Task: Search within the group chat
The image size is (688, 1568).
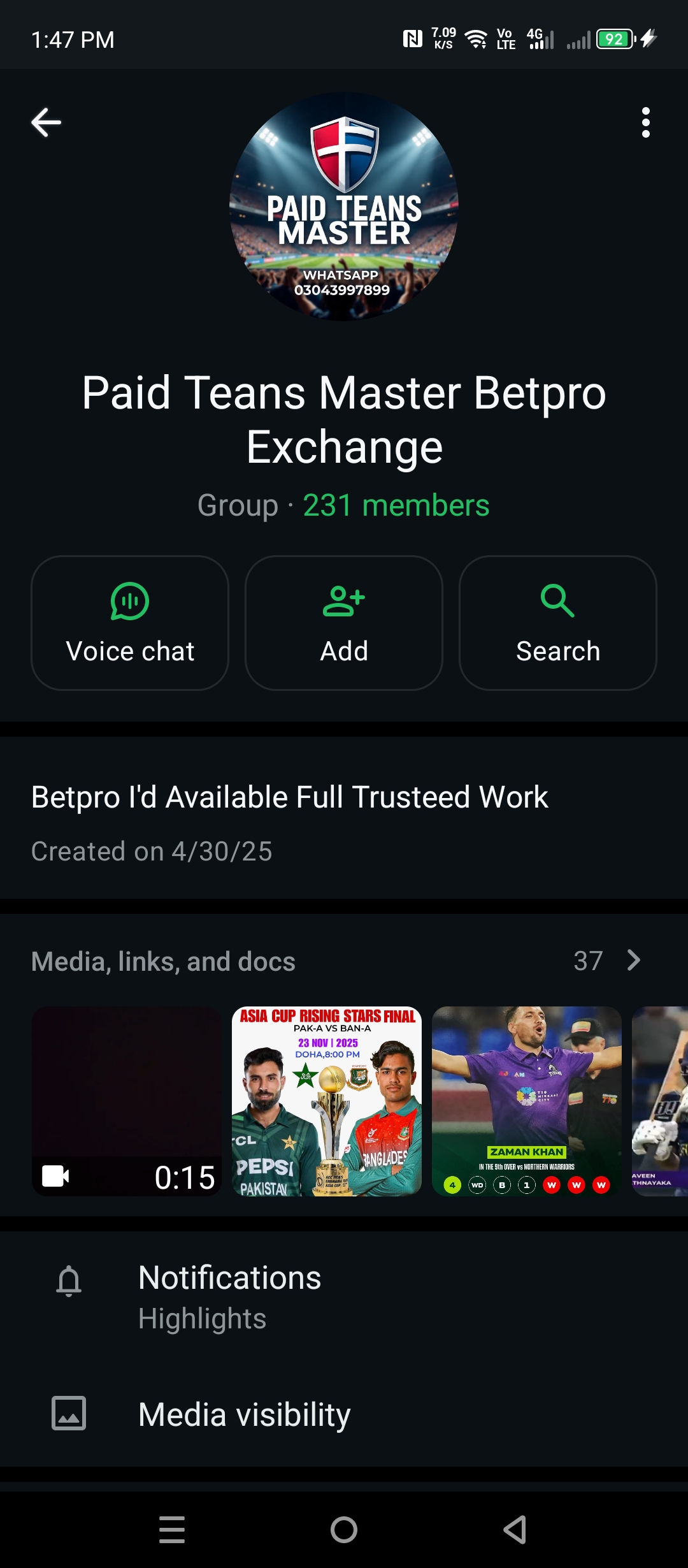Action: click(x=557, y=623)
